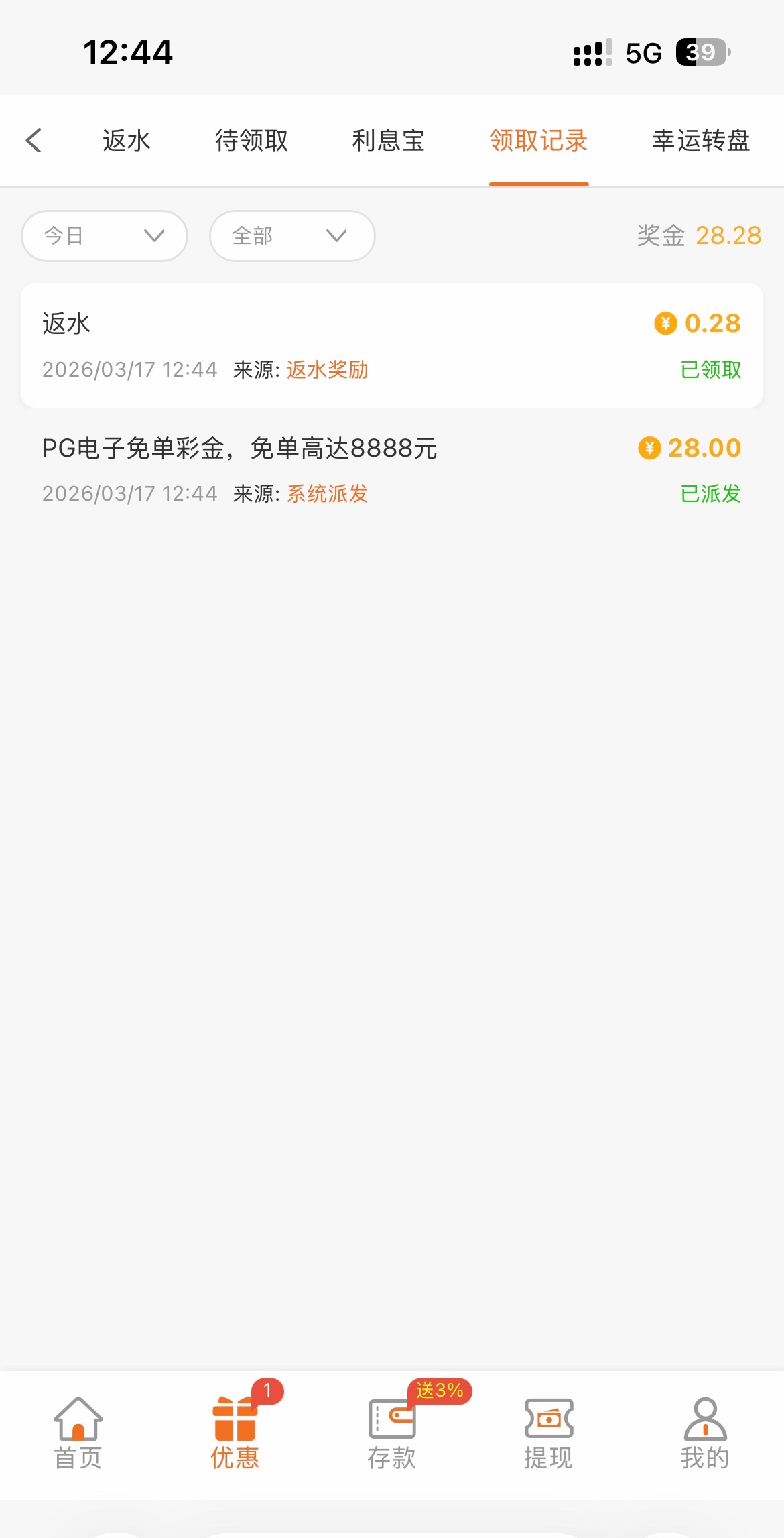
Task: Expand the 今日 date filter dropdown
Action: pyautogui.click(x=105, y=236)
